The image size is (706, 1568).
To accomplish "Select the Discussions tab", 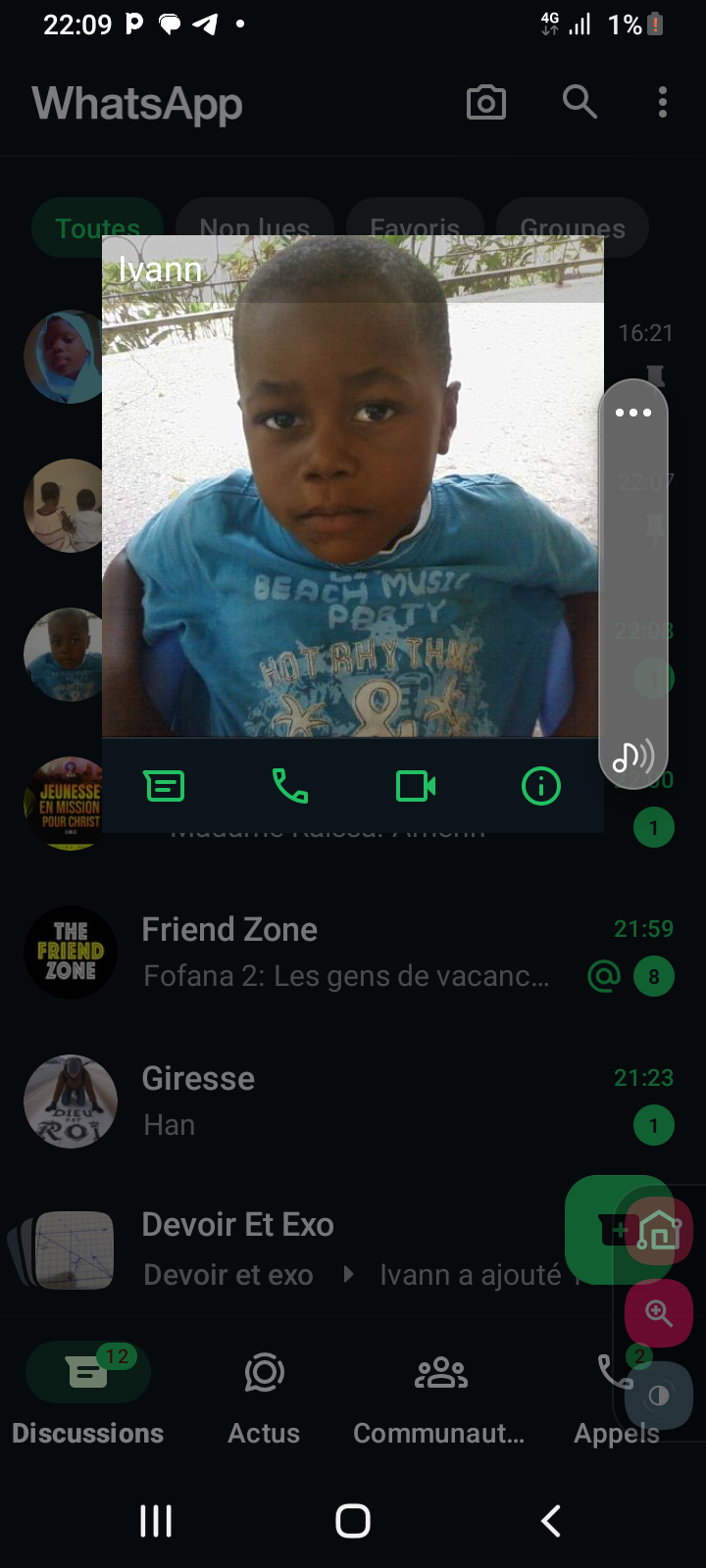I will pyautogui.click(x=88, y=1394).
